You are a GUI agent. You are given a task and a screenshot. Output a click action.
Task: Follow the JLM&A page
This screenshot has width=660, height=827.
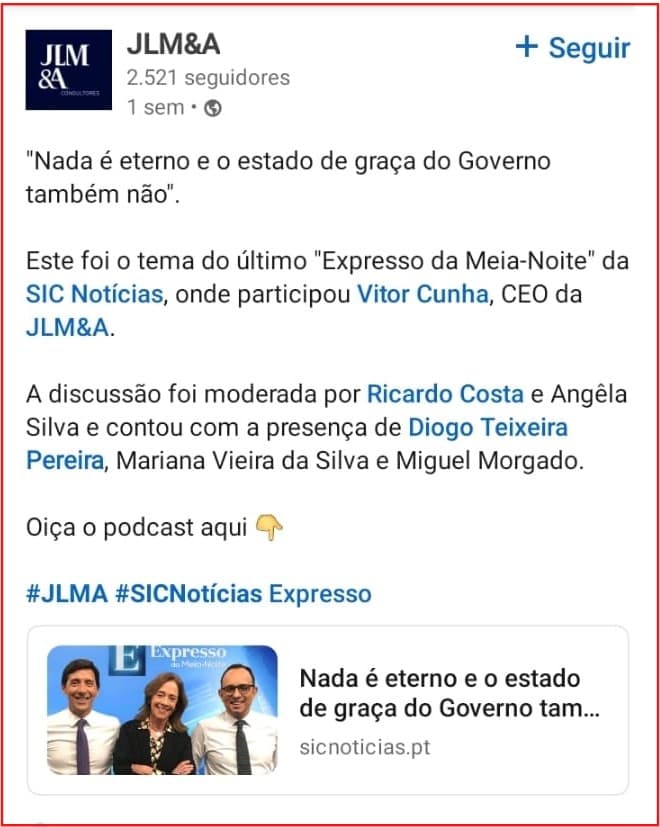pos(572,48)
